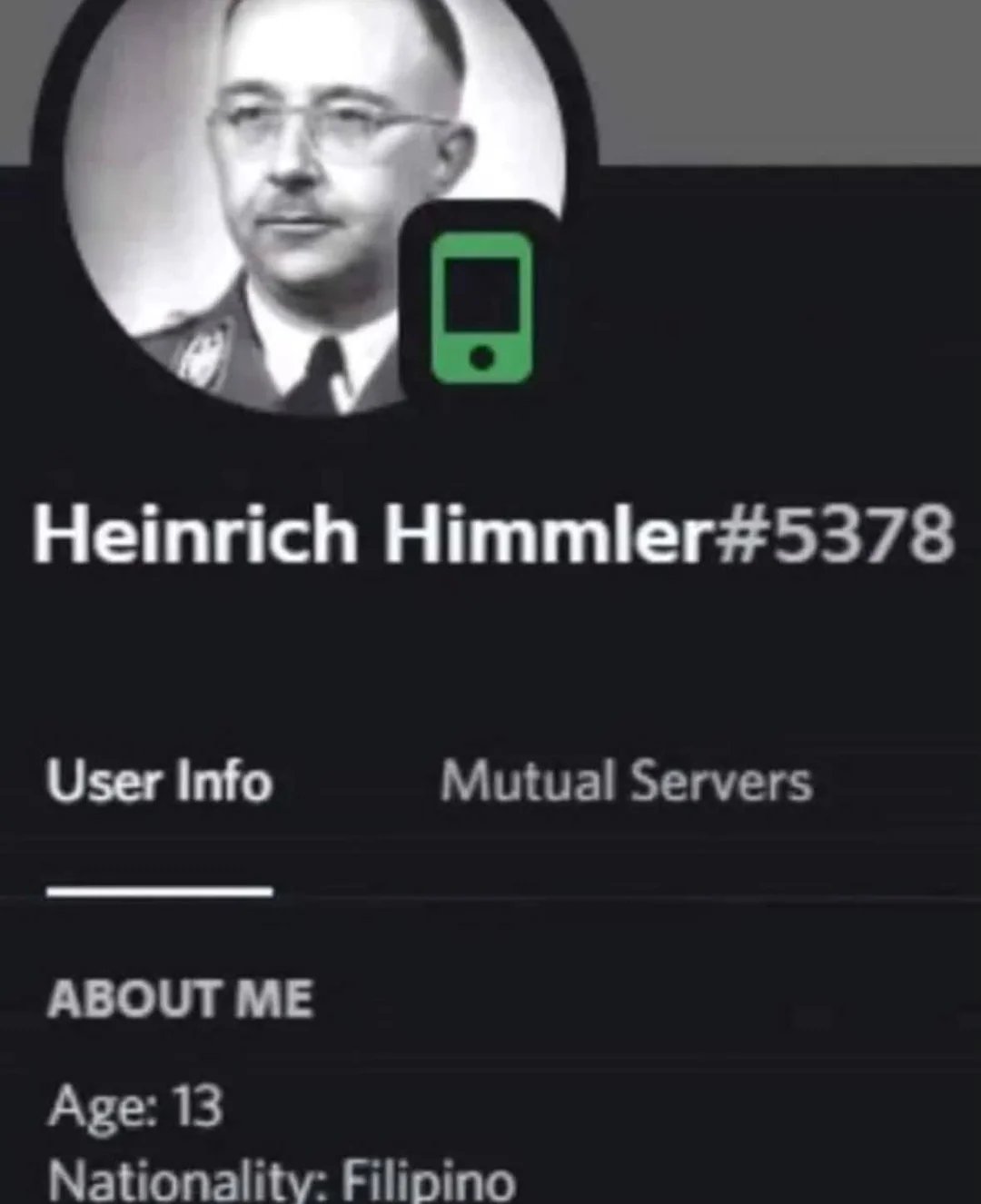Select the User Info tab
This screenshot has width=981, height=1204.
pos(160,782)
